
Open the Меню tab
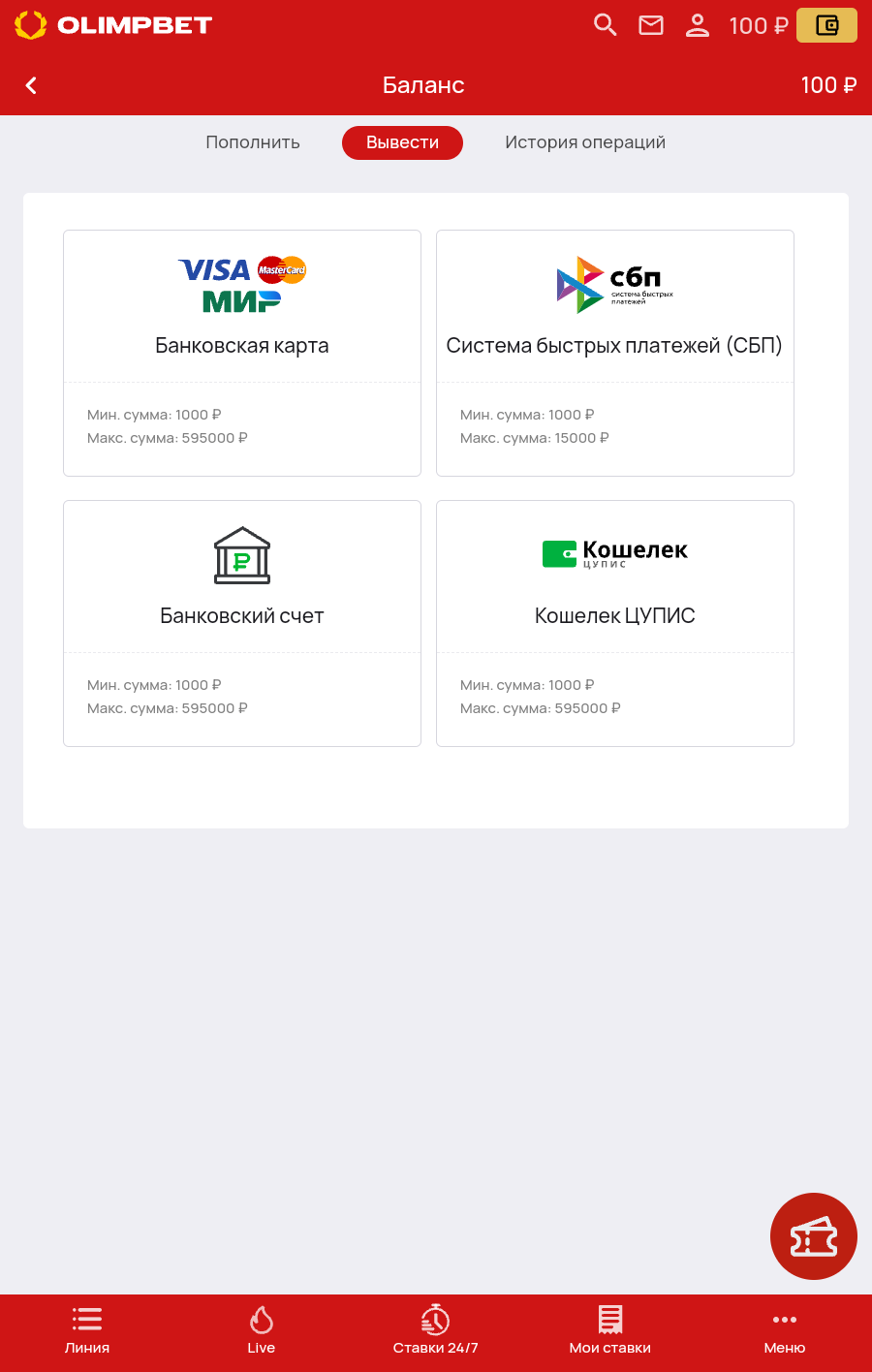785,1329
